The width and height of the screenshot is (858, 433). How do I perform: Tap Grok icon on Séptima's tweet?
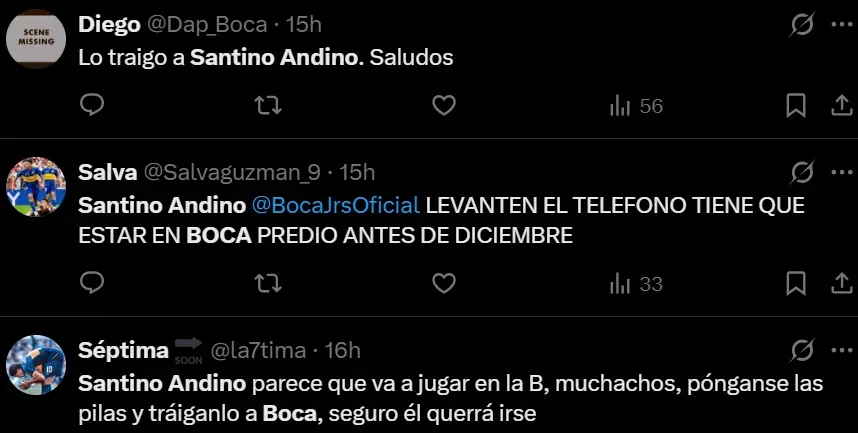[x=802, y=350]
